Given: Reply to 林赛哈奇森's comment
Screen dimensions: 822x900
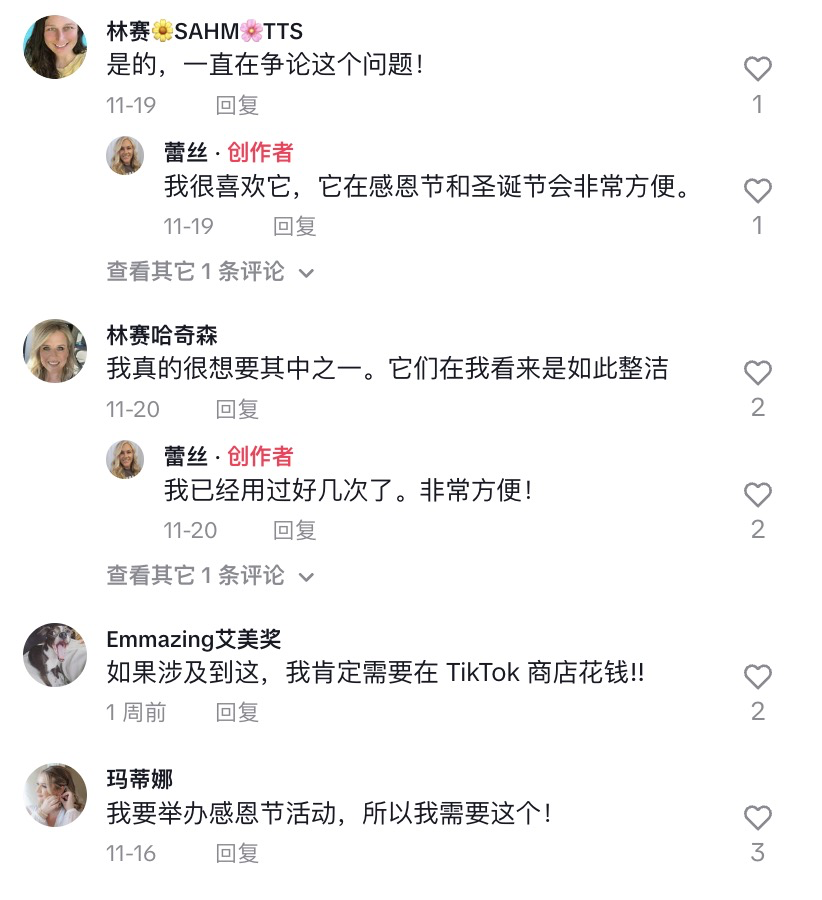Looking at the screenshot, I should coord(237,409).
